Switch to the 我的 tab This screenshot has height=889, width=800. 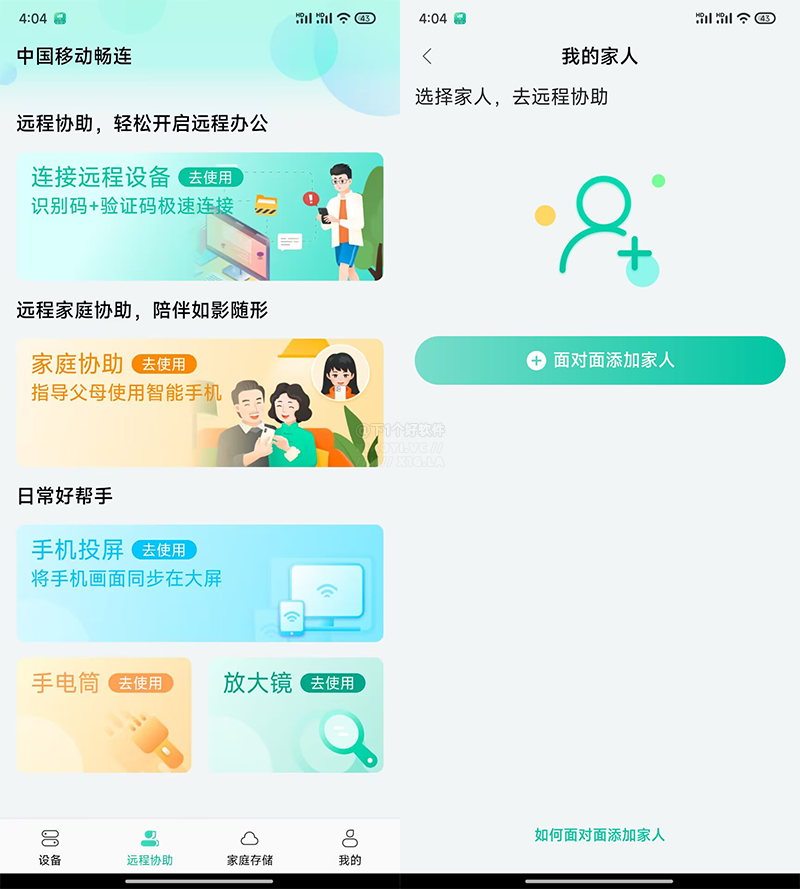349,847
